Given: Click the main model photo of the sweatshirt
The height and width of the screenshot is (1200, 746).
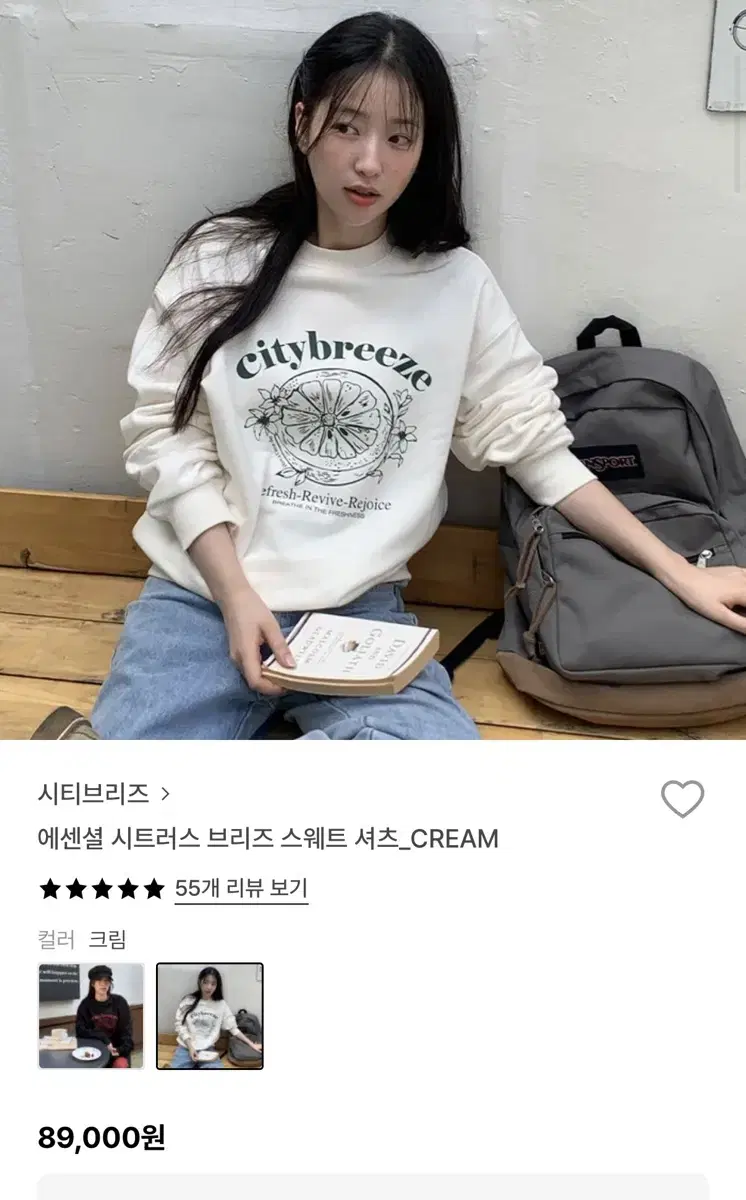Looking at the screenshot, I should [373, 370].
